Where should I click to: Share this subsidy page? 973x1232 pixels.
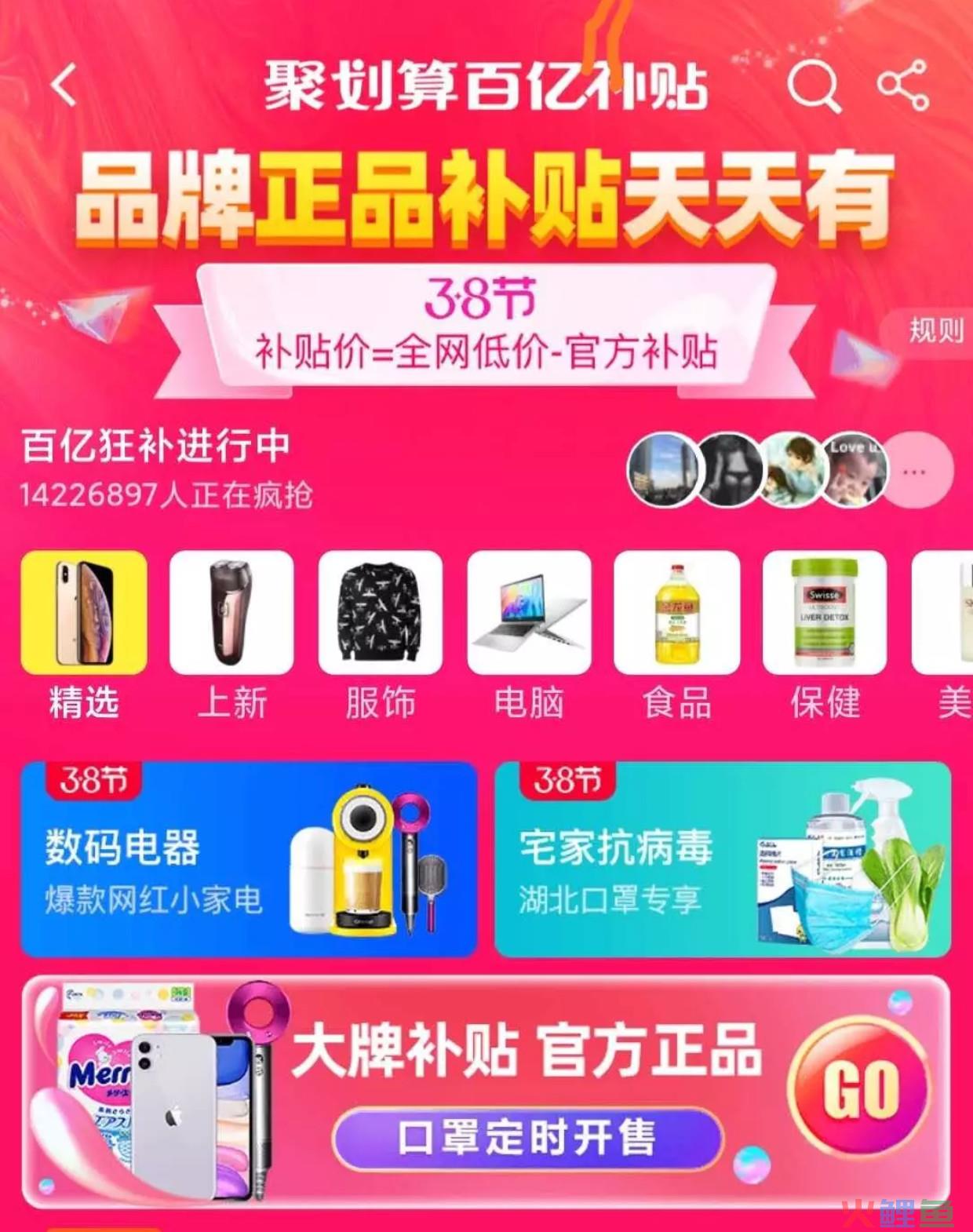(903, 85)
